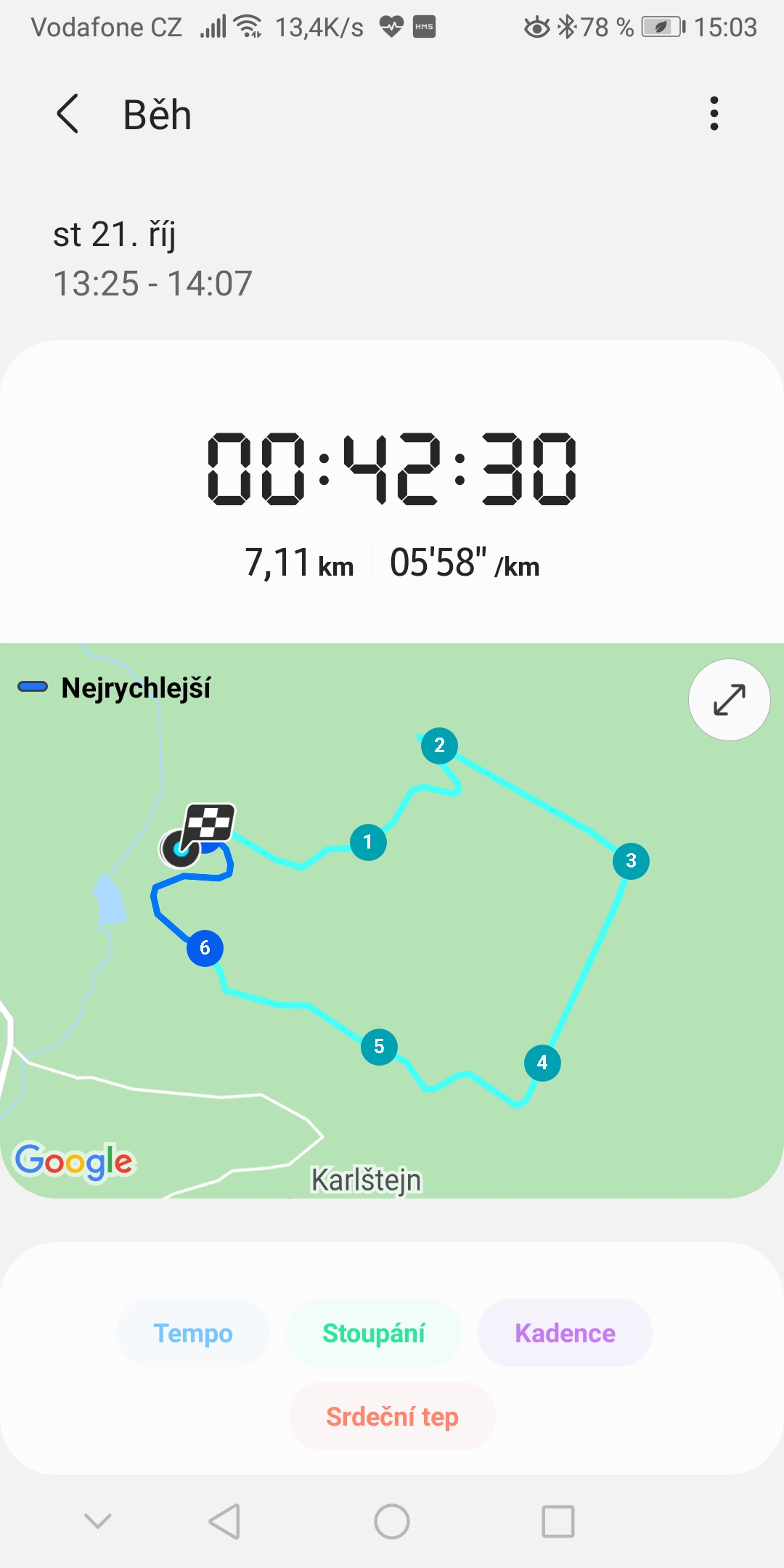
Task: Expand the route map to fullscreen
Action: [x=729, y=700]
